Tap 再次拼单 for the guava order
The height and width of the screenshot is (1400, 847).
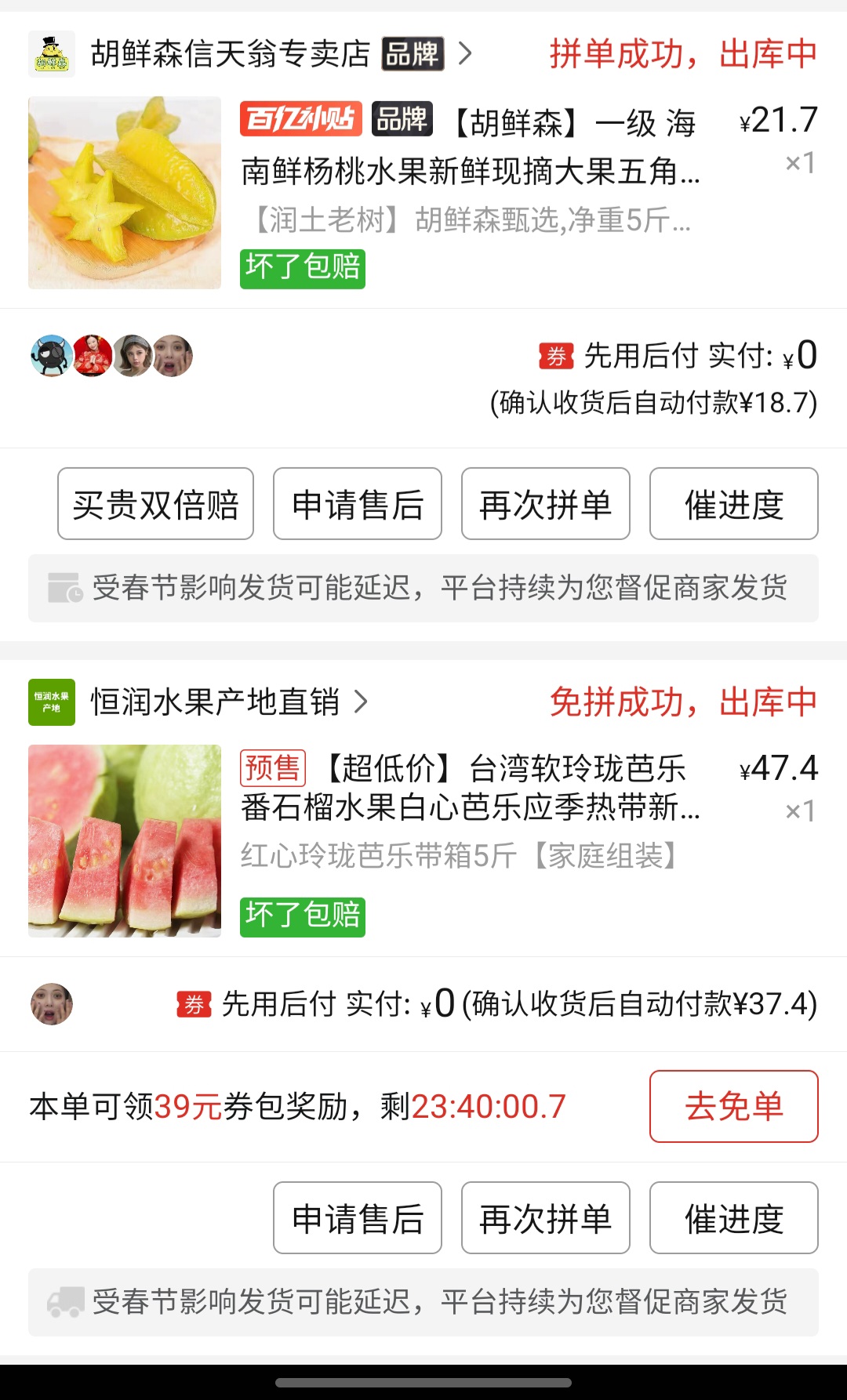click(546, 1218)
